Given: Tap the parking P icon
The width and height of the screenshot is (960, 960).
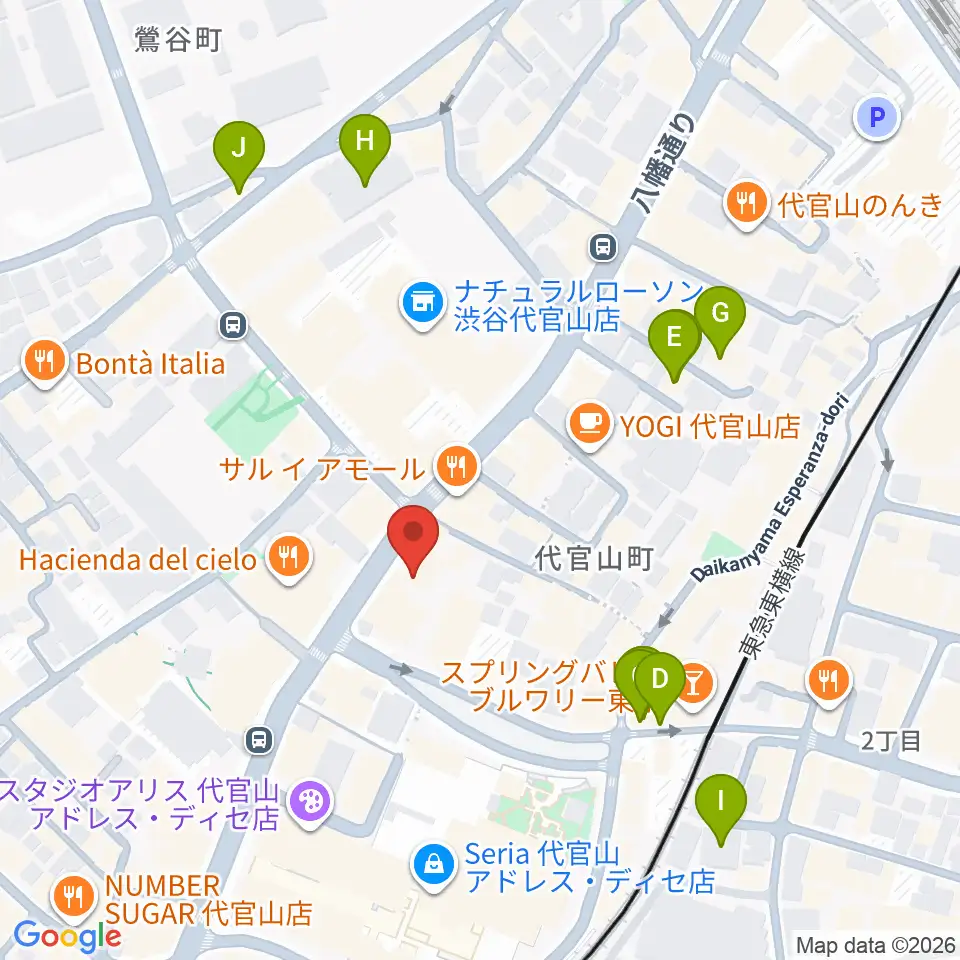Looking at the screenshot, I should 877,116.
